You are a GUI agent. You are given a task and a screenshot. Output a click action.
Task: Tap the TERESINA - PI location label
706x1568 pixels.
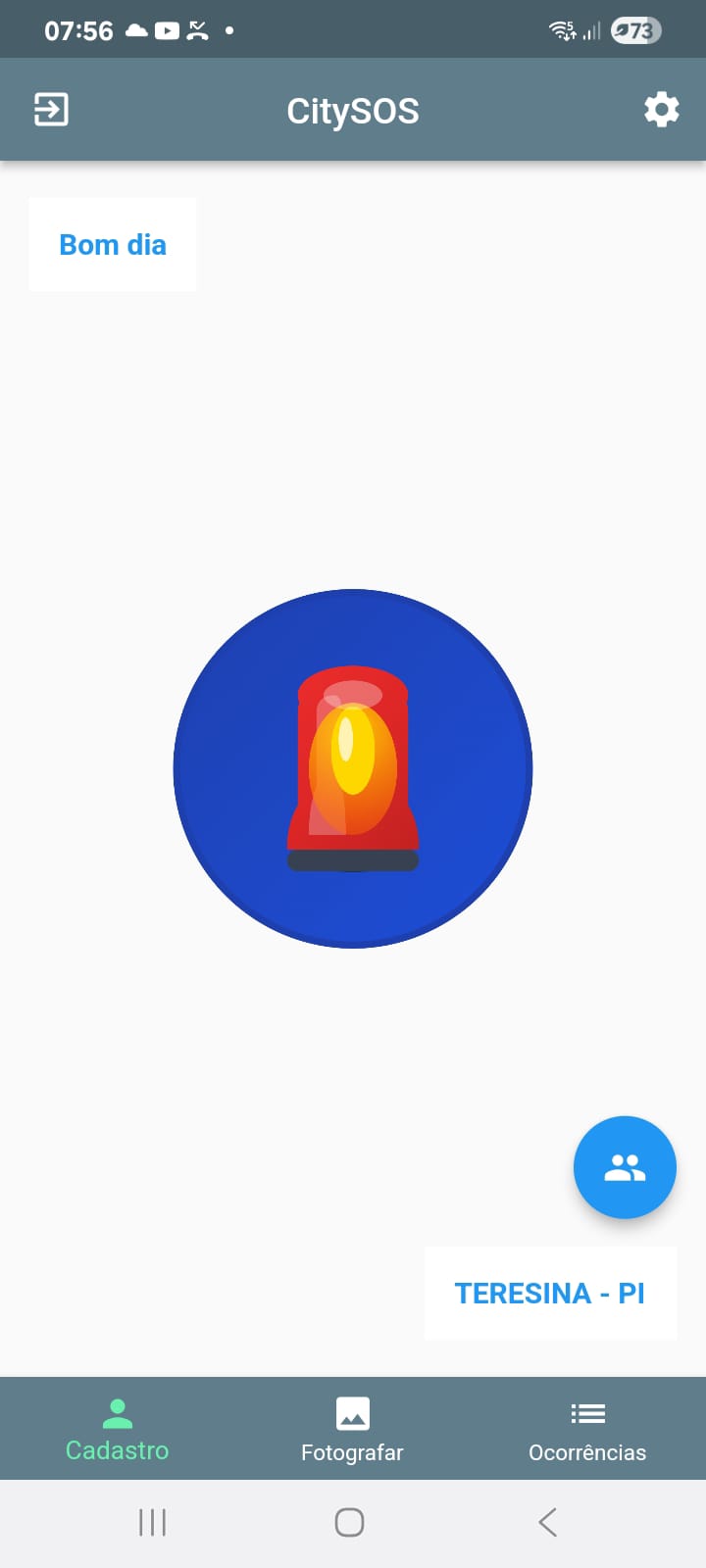(x=550, y=1294)
